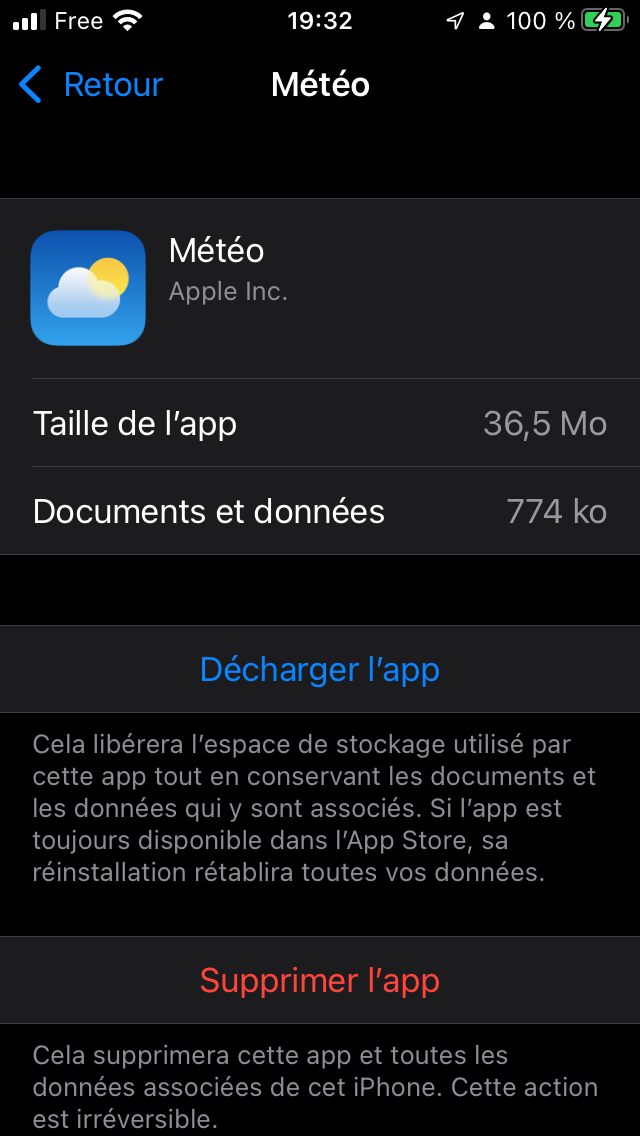Go back with the Retour button
Viewport: 640px width, 1136px height.
(91, 85)
